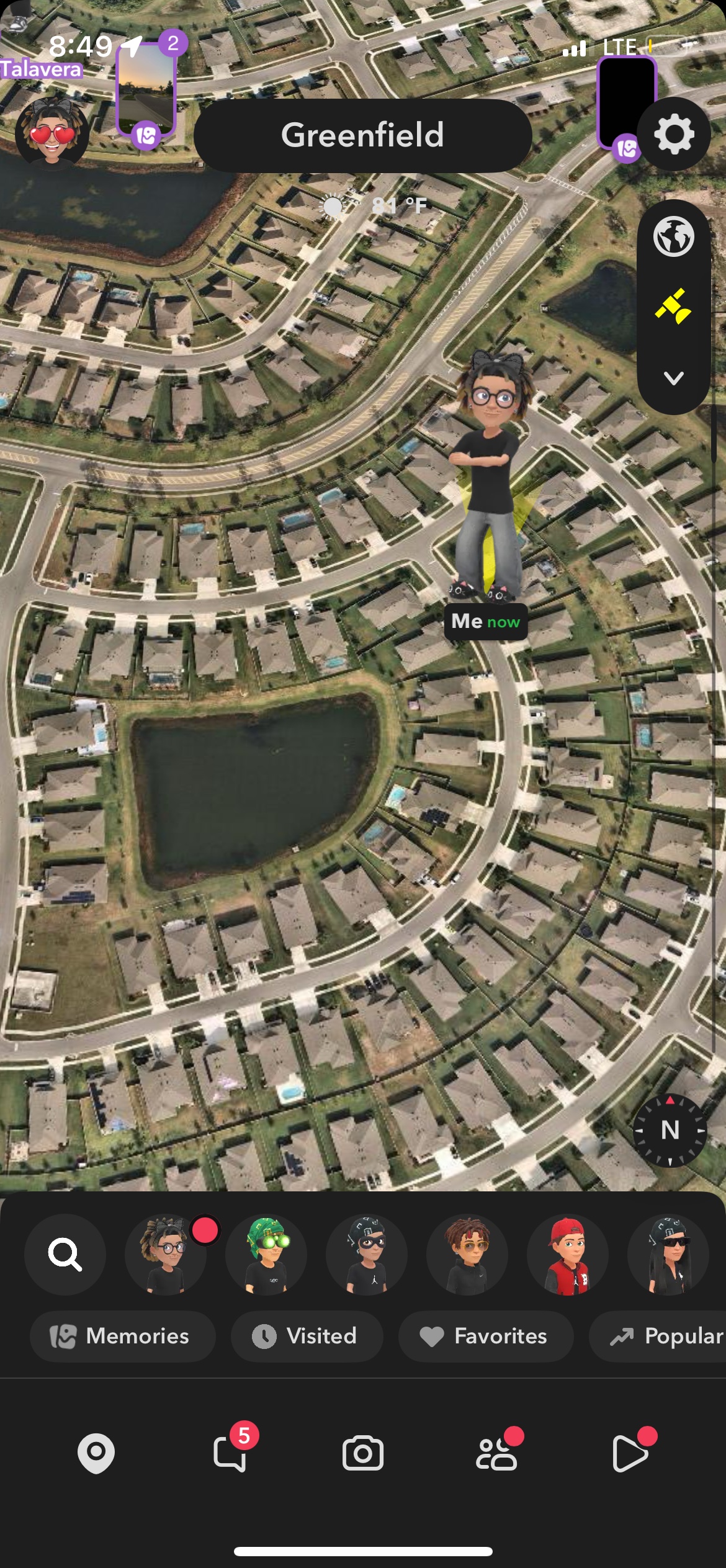Tap the Greenfield location title pill
726x1568 pixels.
362,135
